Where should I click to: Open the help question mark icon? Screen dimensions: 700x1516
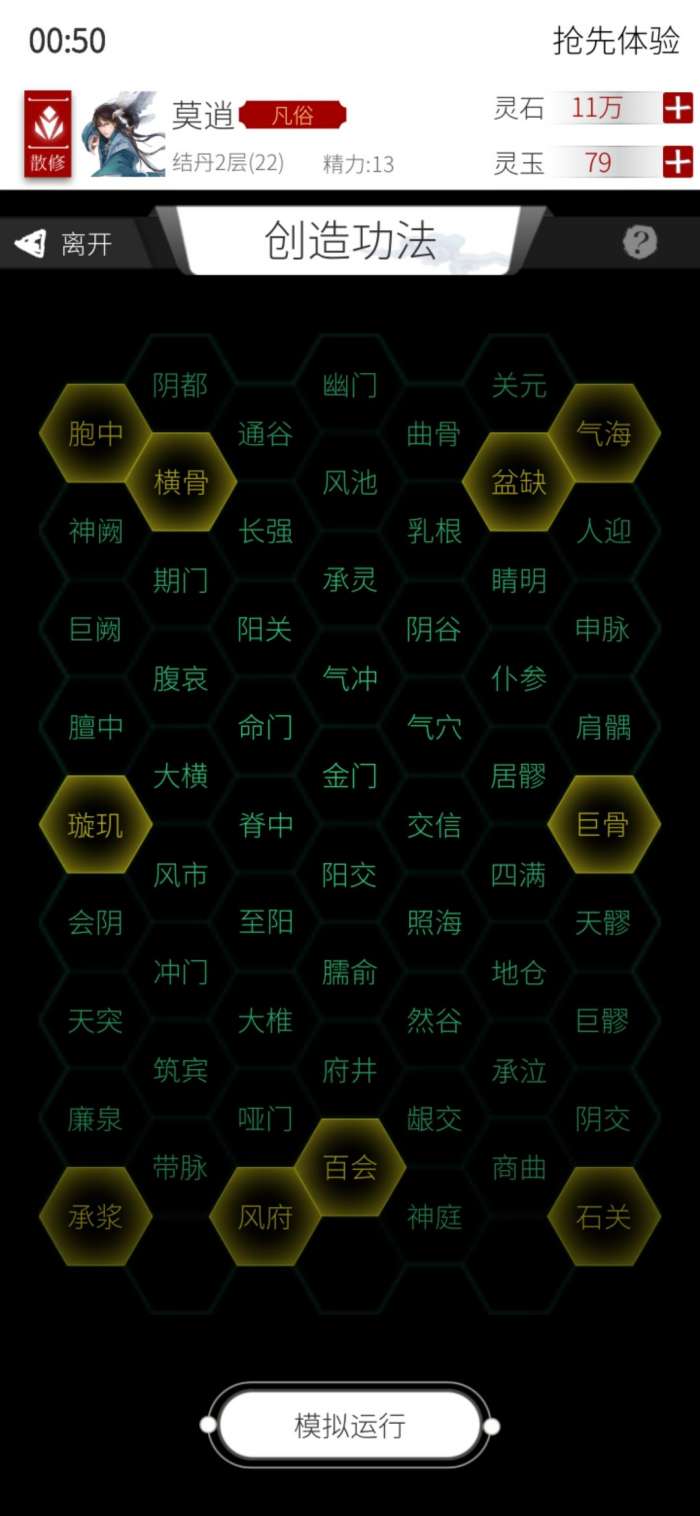pos(640,242)
